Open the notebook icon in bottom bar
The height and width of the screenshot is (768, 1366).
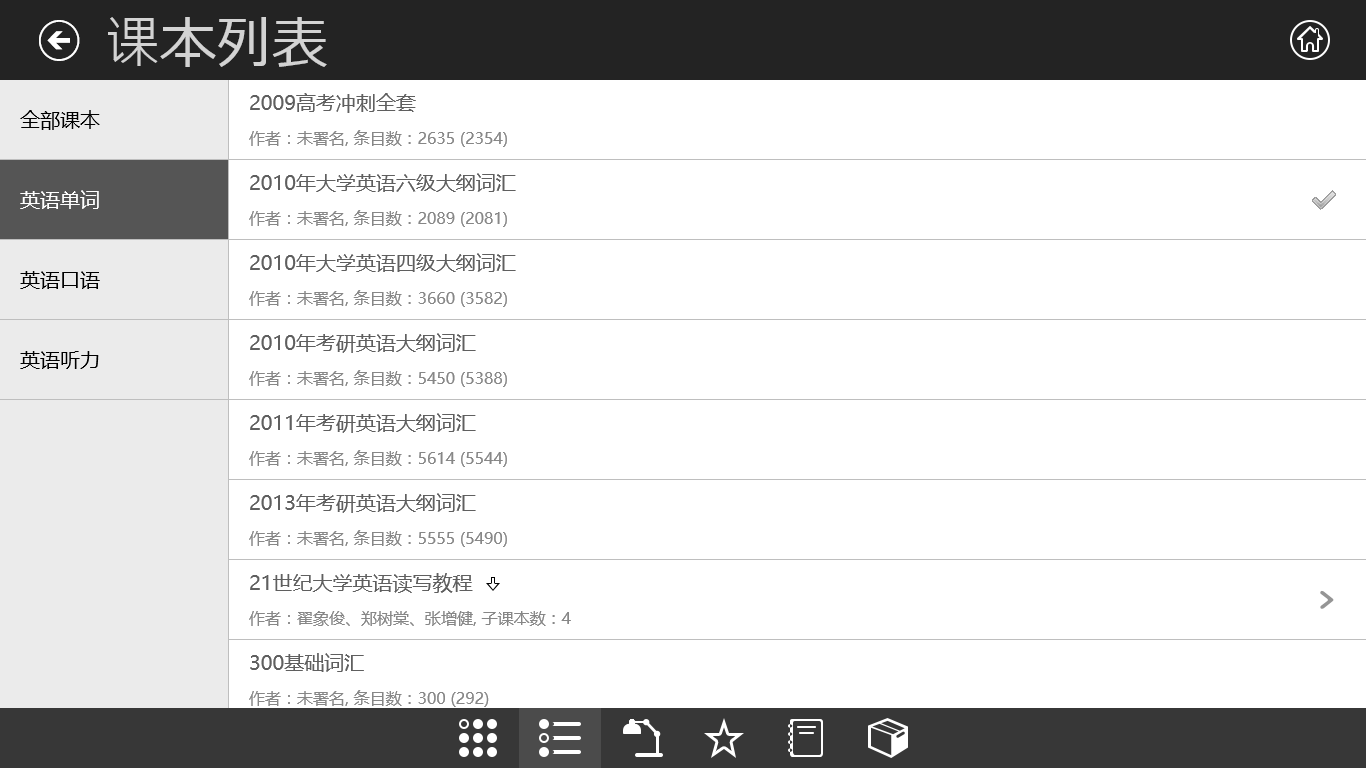[x=805, y=738]
